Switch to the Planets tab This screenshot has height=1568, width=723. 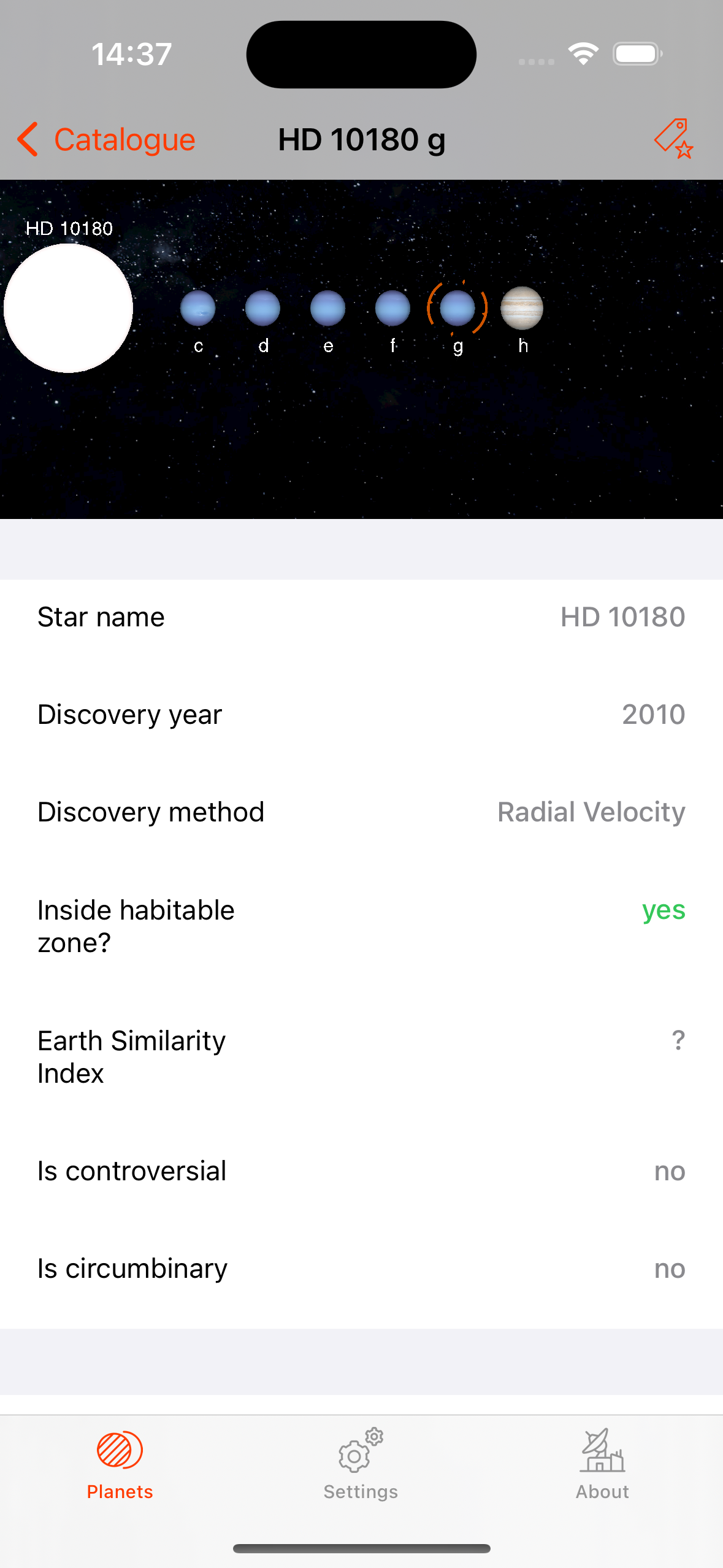tap(120, 1464)
